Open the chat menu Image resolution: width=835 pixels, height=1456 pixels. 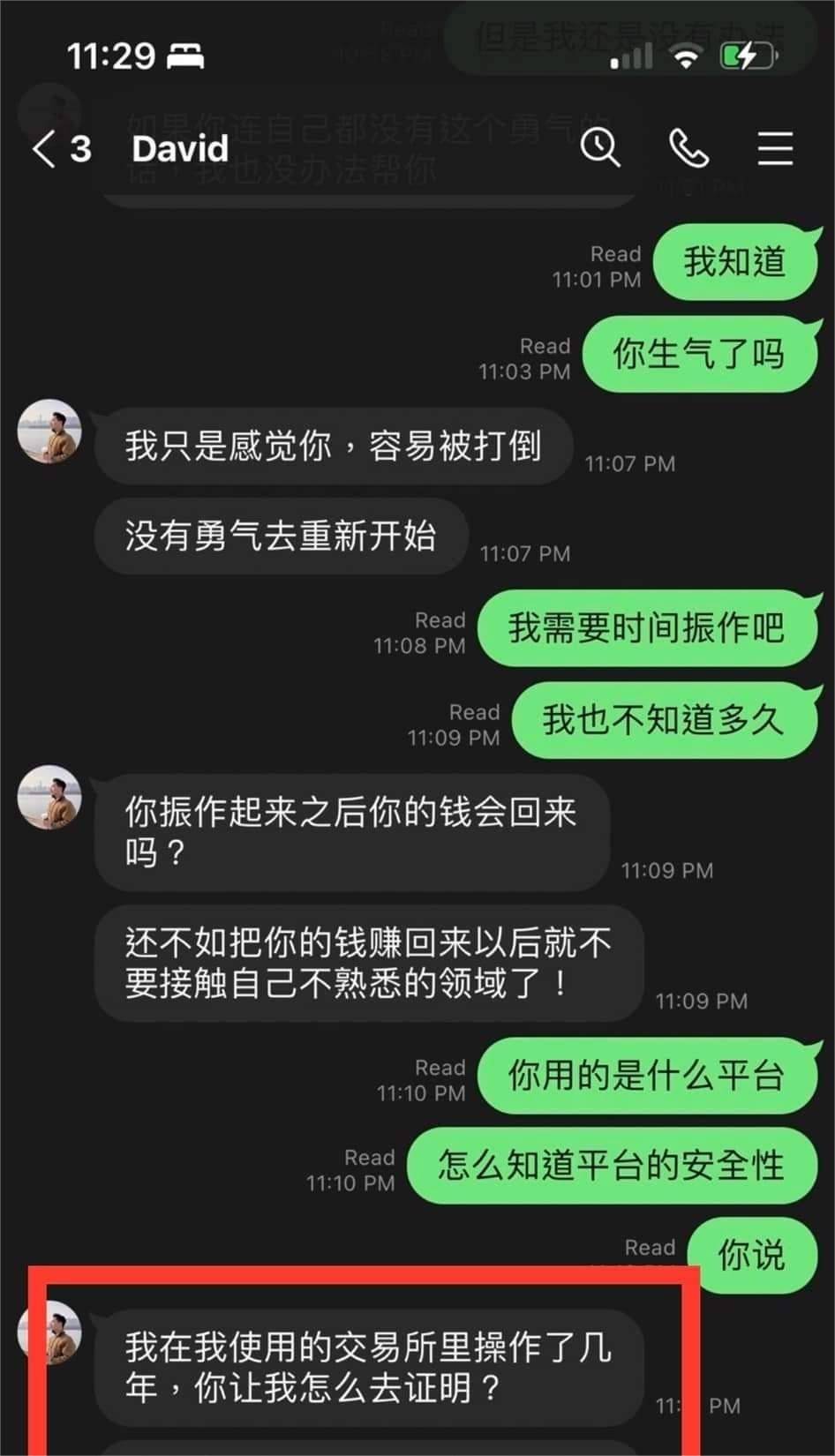[775, 148]
